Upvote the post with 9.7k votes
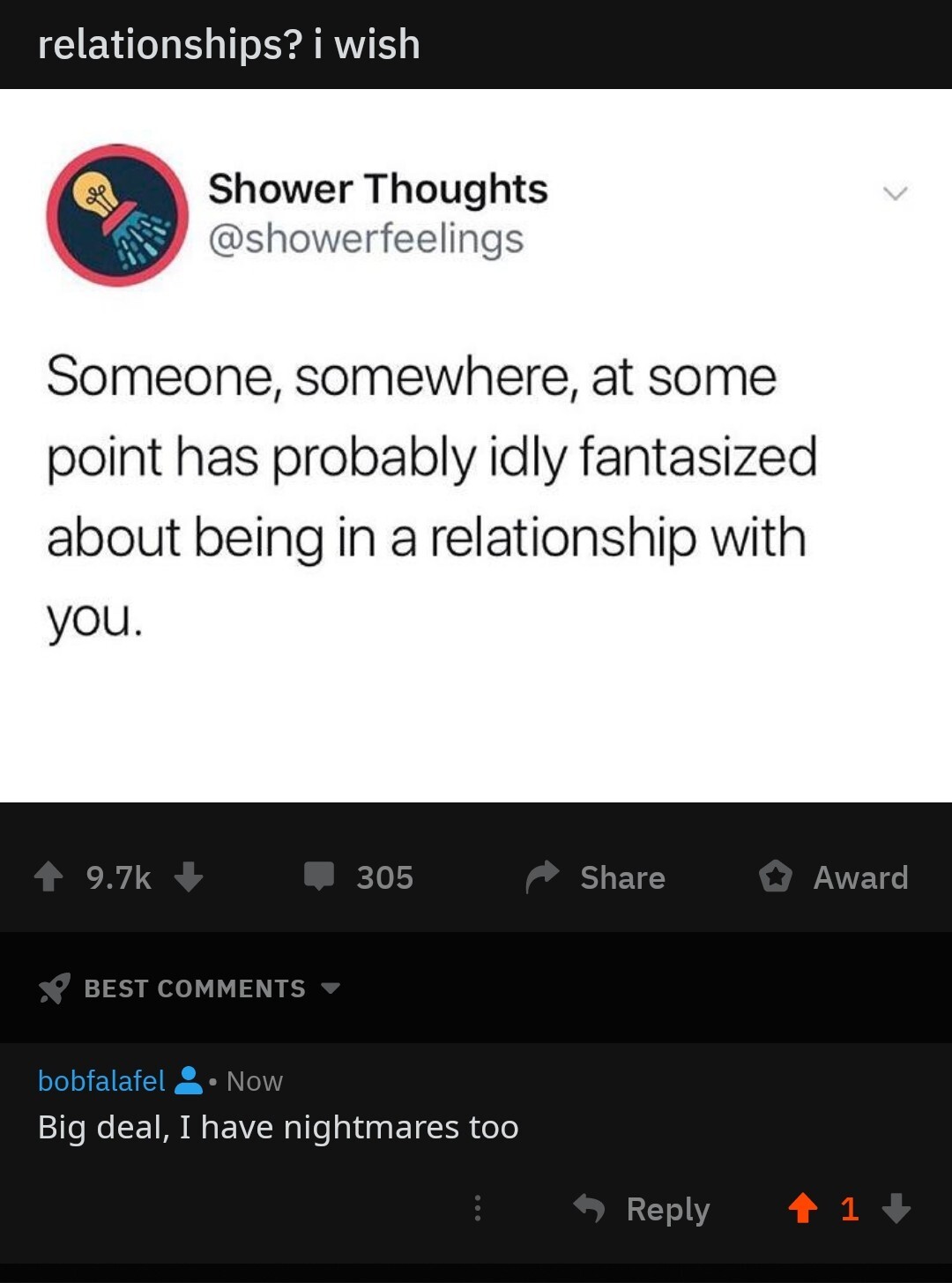This screenshot has width=952, height=1283. coord(48,876)
